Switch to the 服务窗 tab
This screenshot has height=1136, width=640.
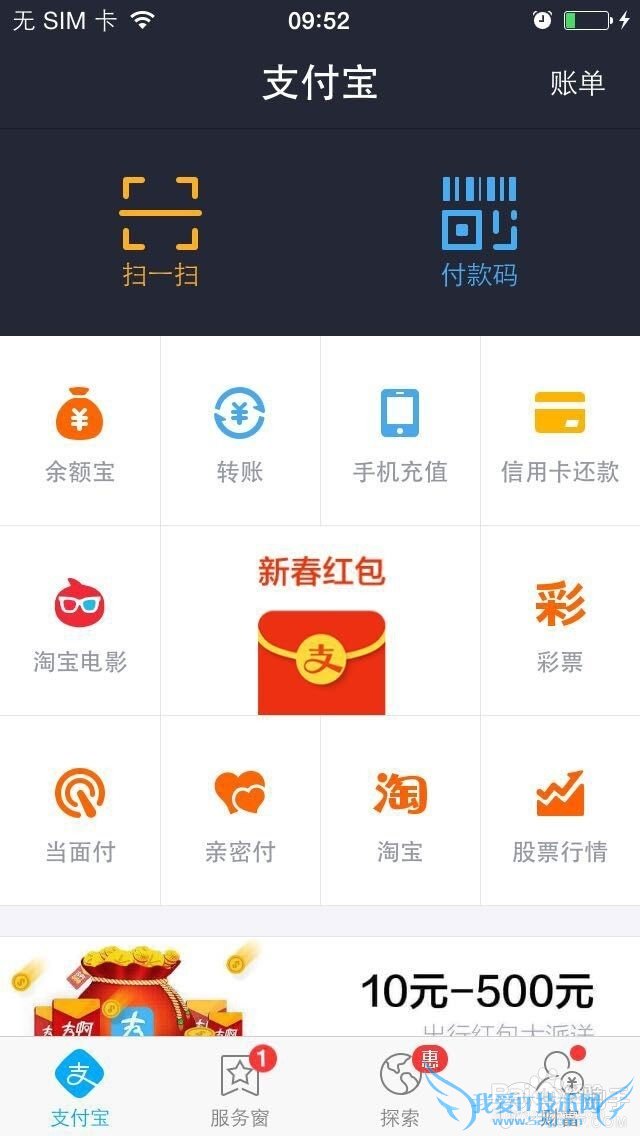click(x=240, y=1088)
